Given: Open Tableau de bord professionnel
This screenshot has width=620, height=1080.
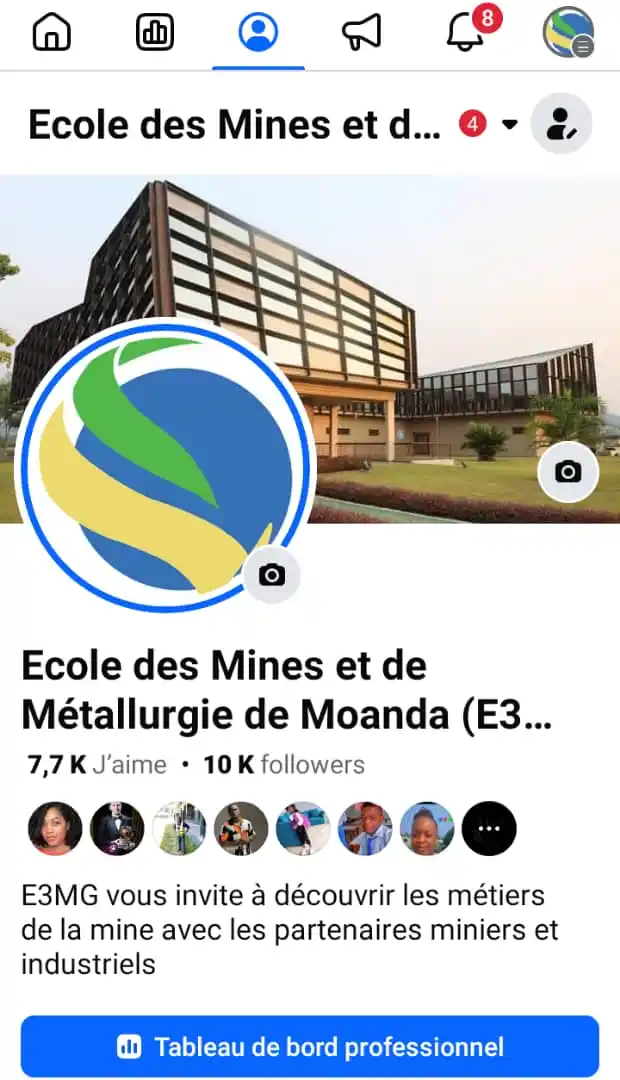Looking at the screenshot, I should tap(310, 1047).
